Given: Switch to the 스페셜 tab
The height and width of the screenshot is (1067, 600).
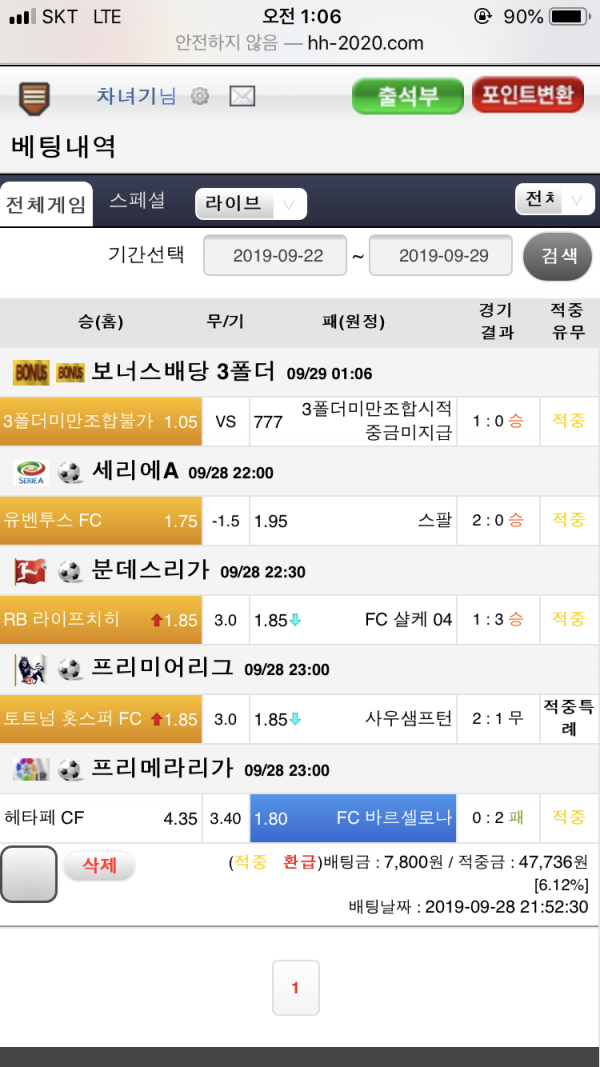Looking at the screenshot, I should click(137, 201).
